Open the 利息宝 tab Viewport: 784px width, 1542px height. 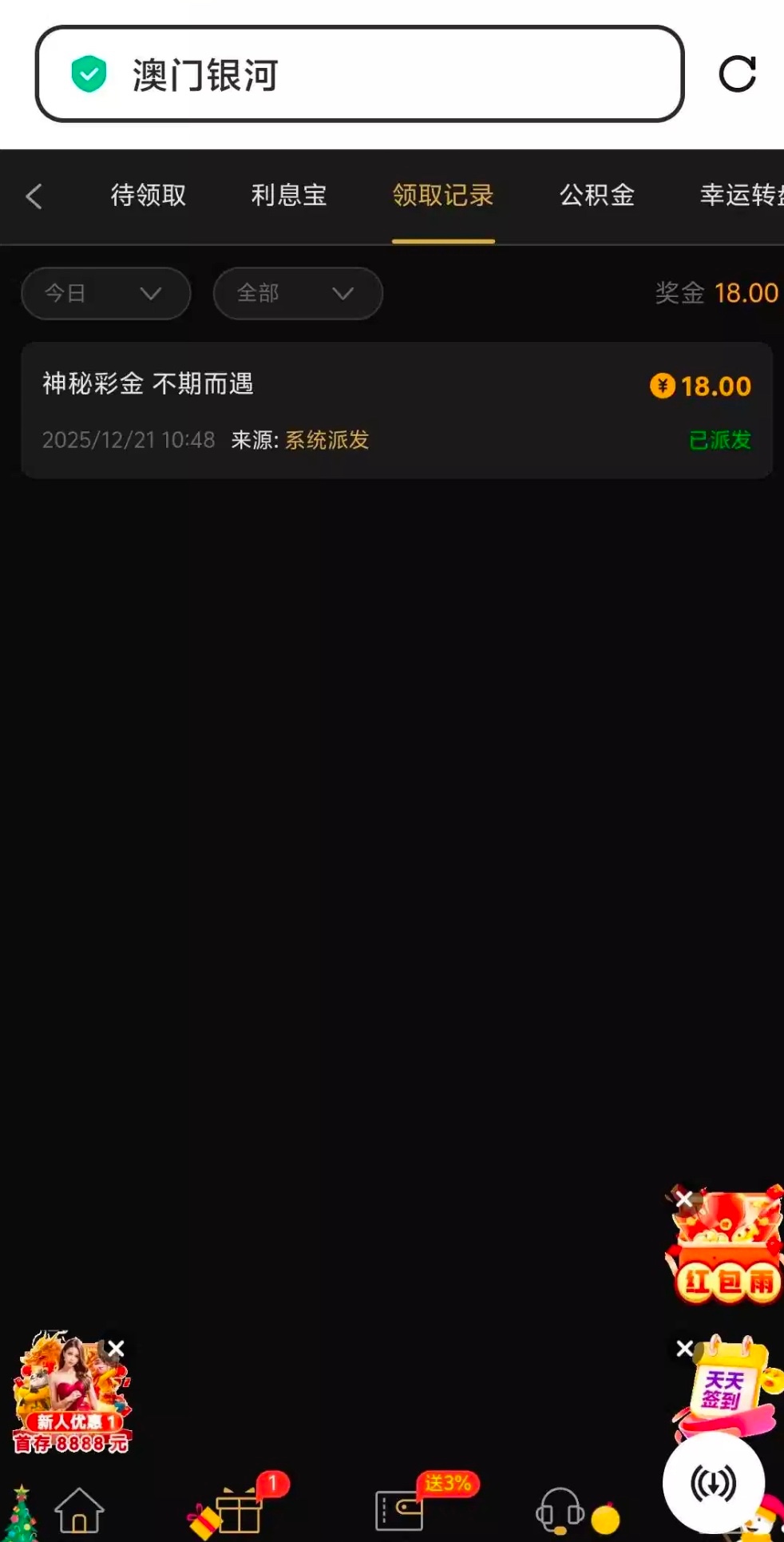click(x=289, y=196)
